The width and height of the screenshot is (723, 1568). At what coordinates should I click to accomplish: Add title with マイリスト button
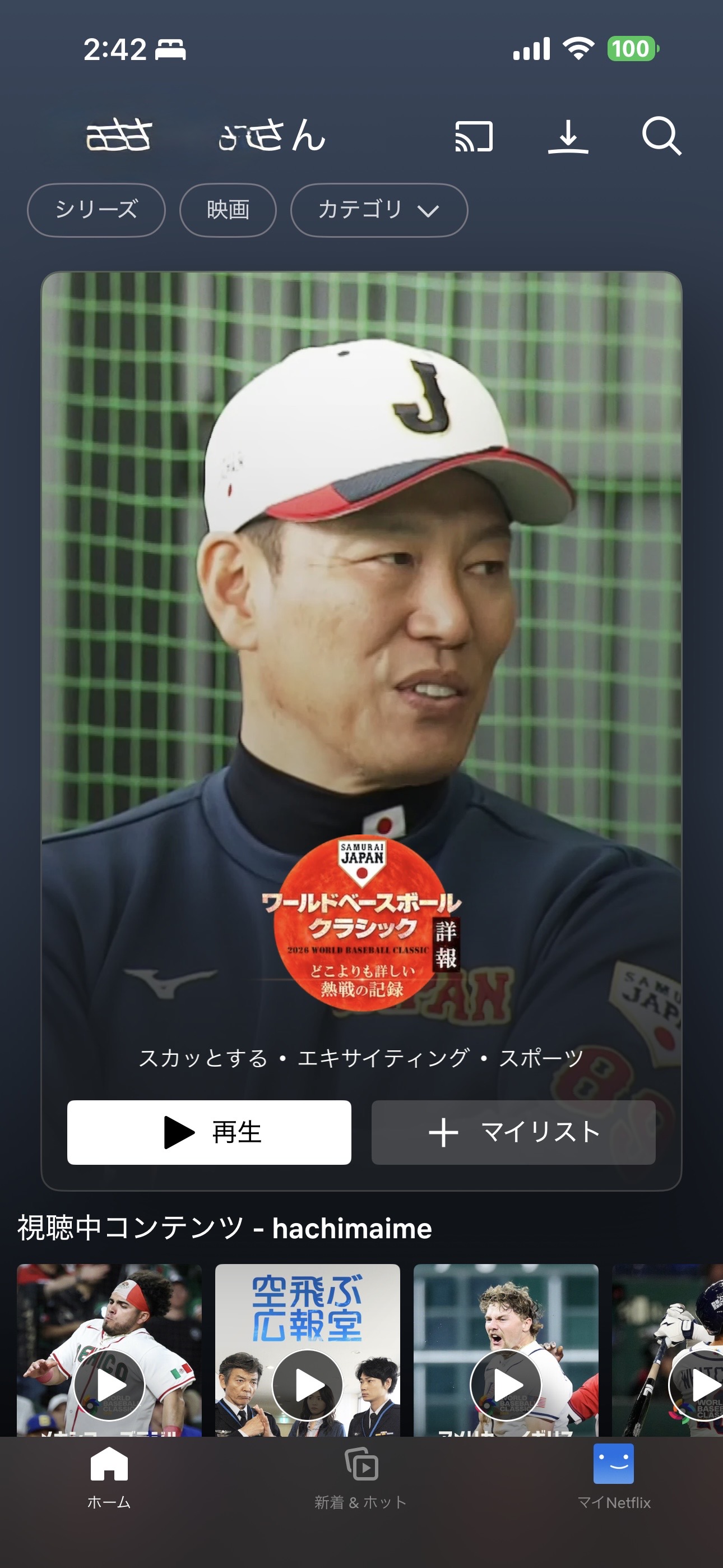click(x=513, y=1132)
